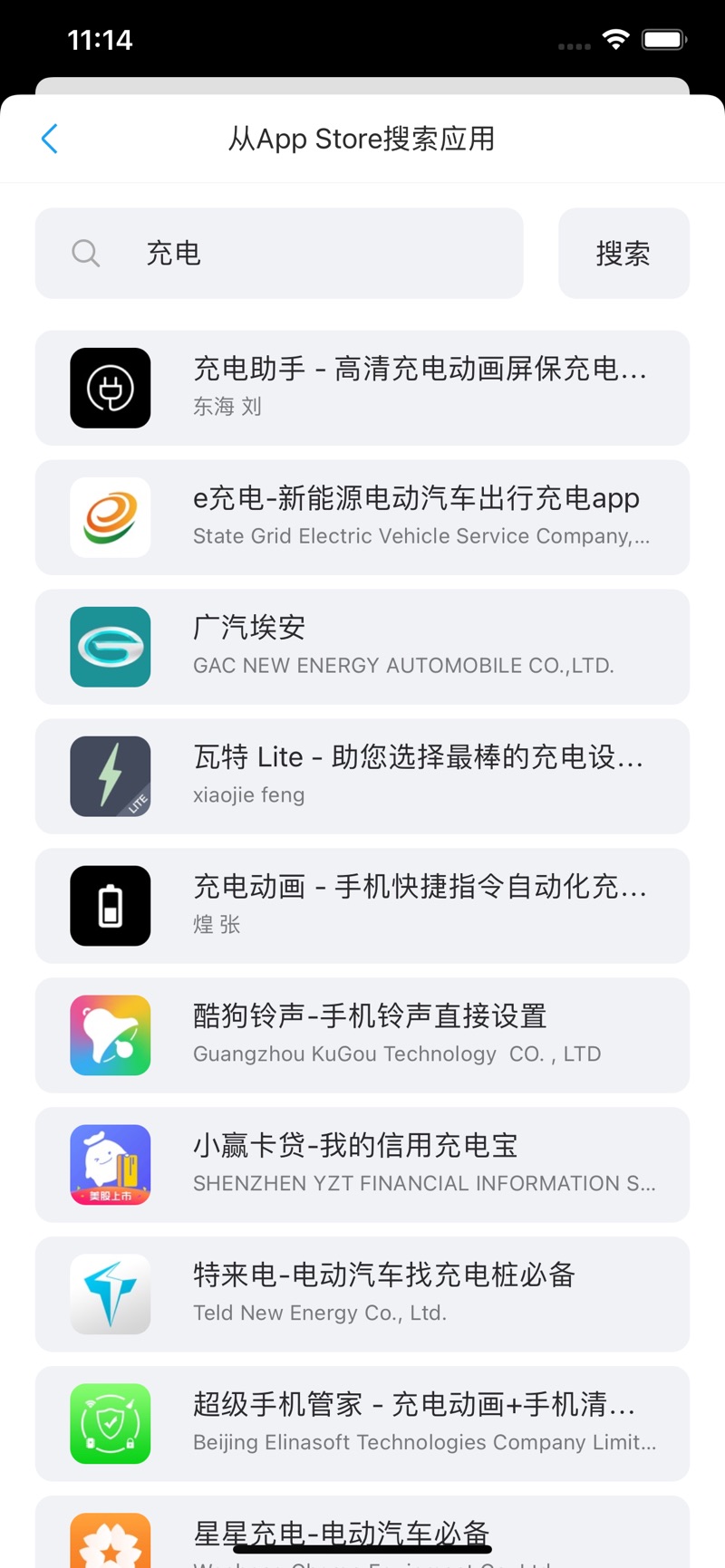Select the 小赢卡贷 app result
Image resolution: width=725 pixels, height=1568 pixels.
click(x=362, y=1165)
